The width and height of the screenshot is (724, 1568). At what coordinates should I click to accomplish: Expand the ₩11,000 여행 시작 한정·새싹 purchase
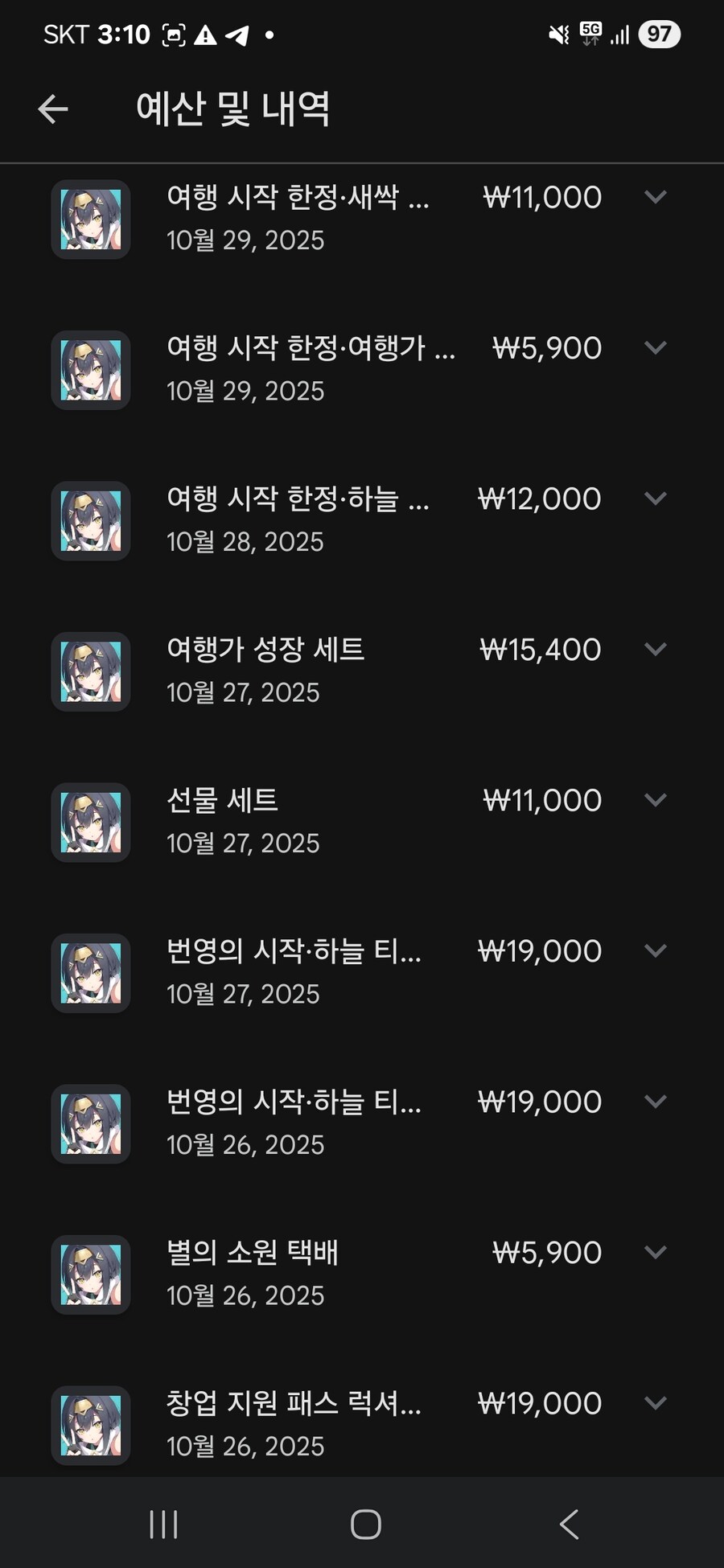(656, 197)
